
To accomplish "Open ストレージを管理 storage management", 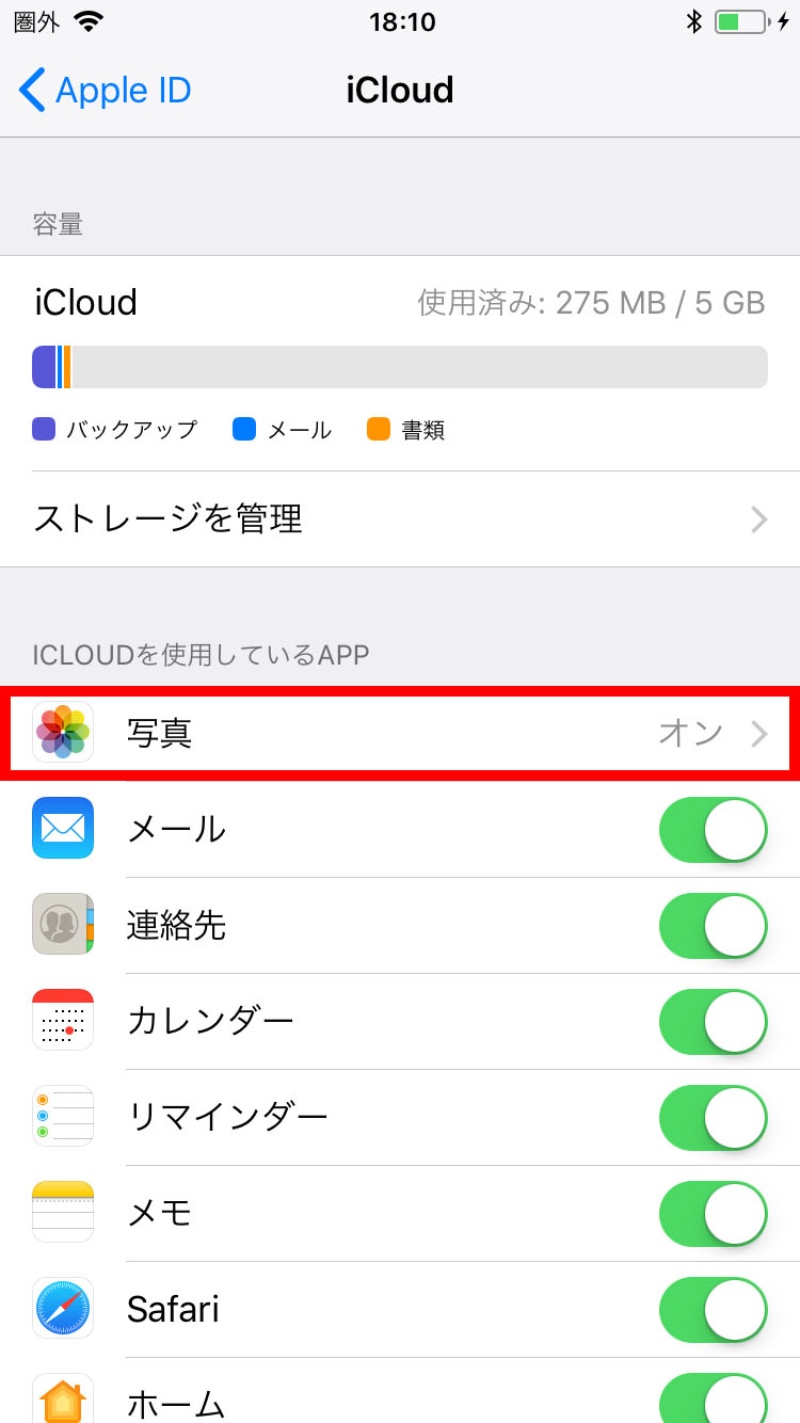I will tap(400, 519).
